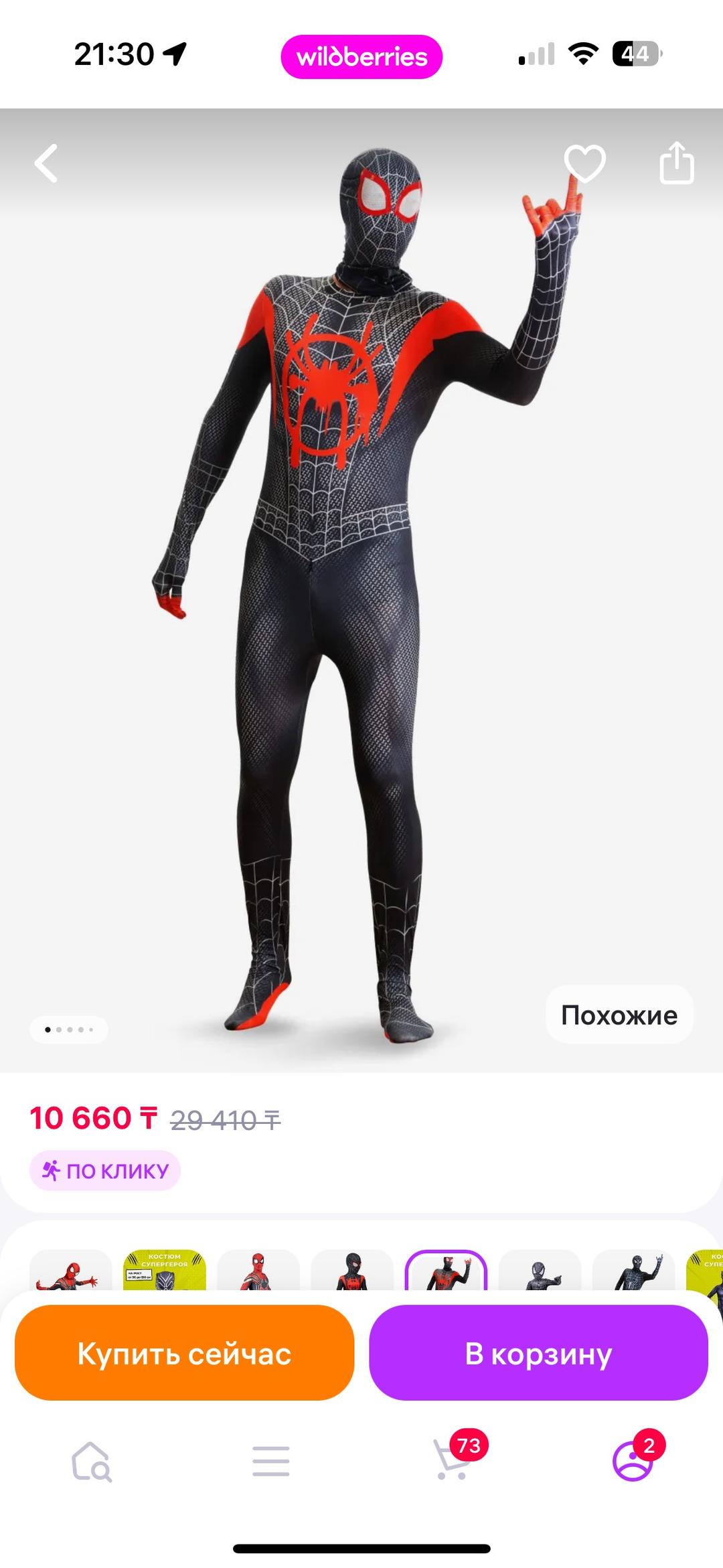Return to previous app via Wildberries pill
The width and height of the screenshot is (723, 1568).
click(361, 57)
